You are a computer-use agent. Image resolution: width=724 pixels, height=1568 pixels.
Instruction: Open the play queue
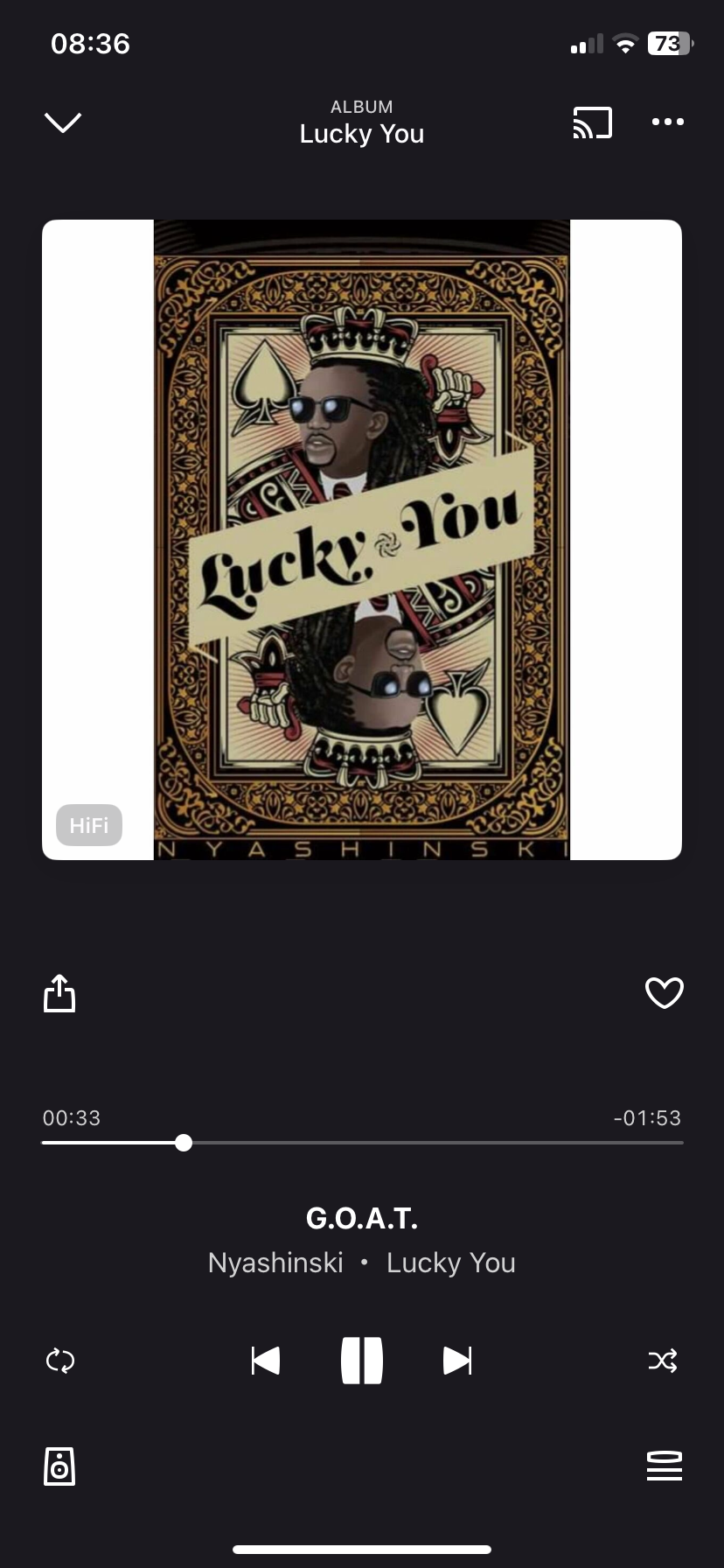coord(664,1466)
